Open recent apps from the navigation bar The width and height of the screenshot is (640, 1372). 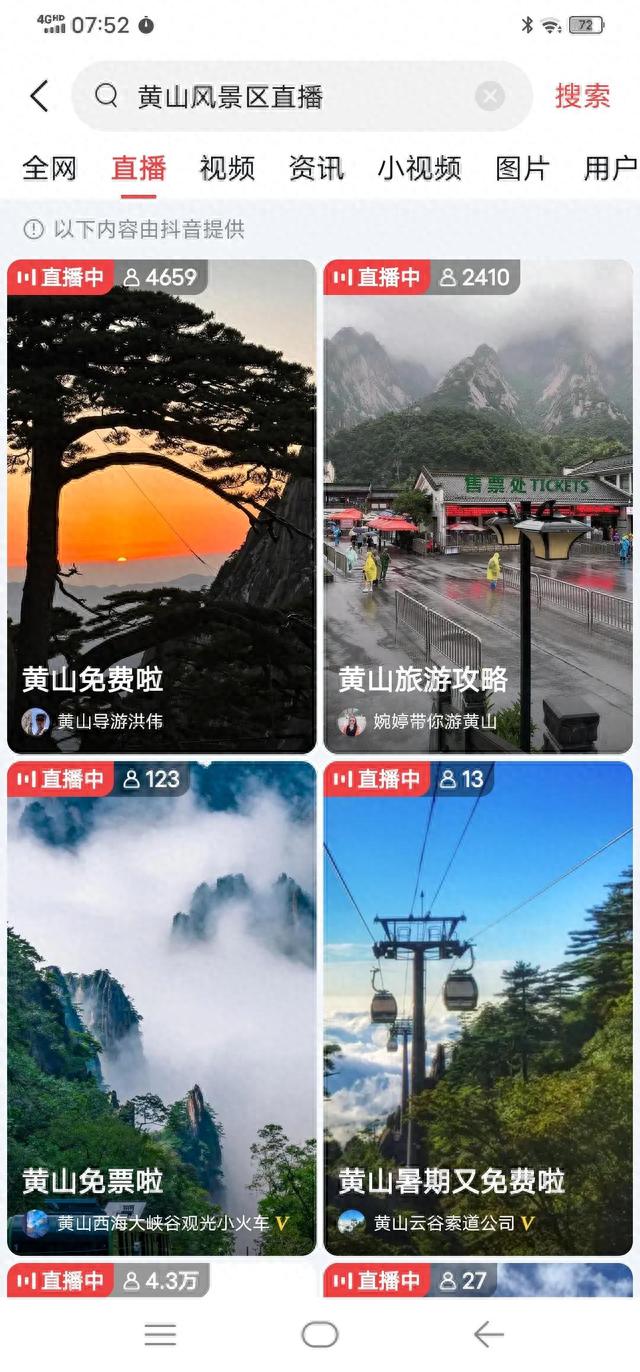pos(160,1334)
